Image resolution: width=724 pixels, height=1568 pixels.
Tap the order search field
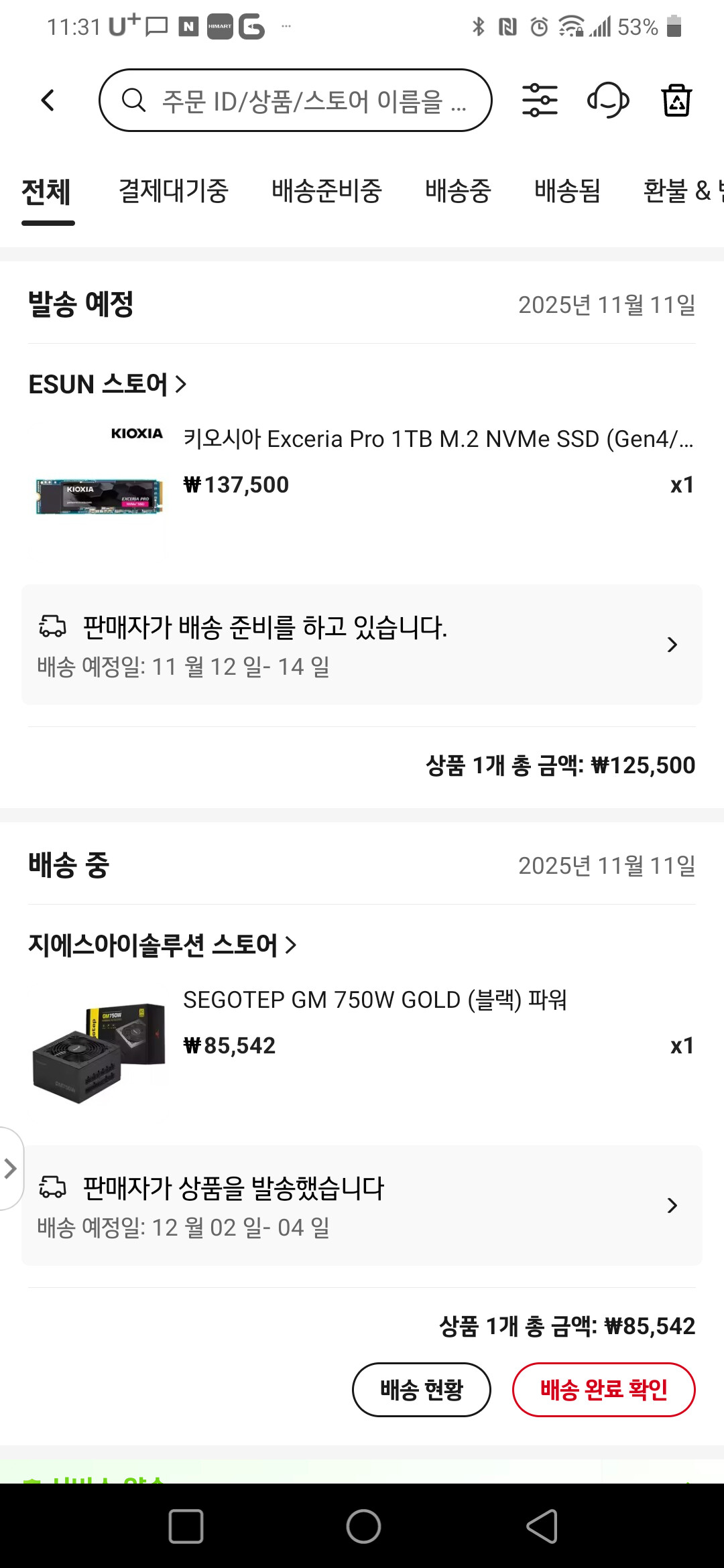pos(295,101)
